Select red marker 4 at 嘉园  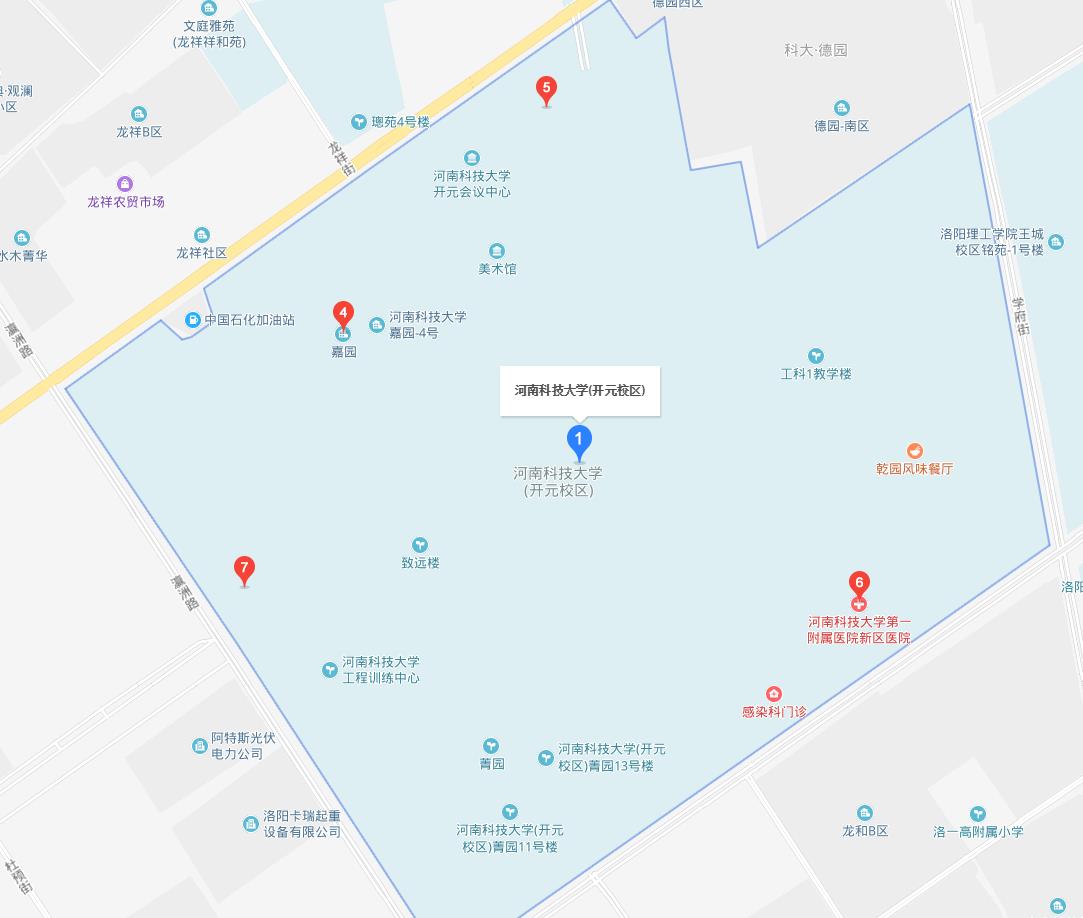343,315
